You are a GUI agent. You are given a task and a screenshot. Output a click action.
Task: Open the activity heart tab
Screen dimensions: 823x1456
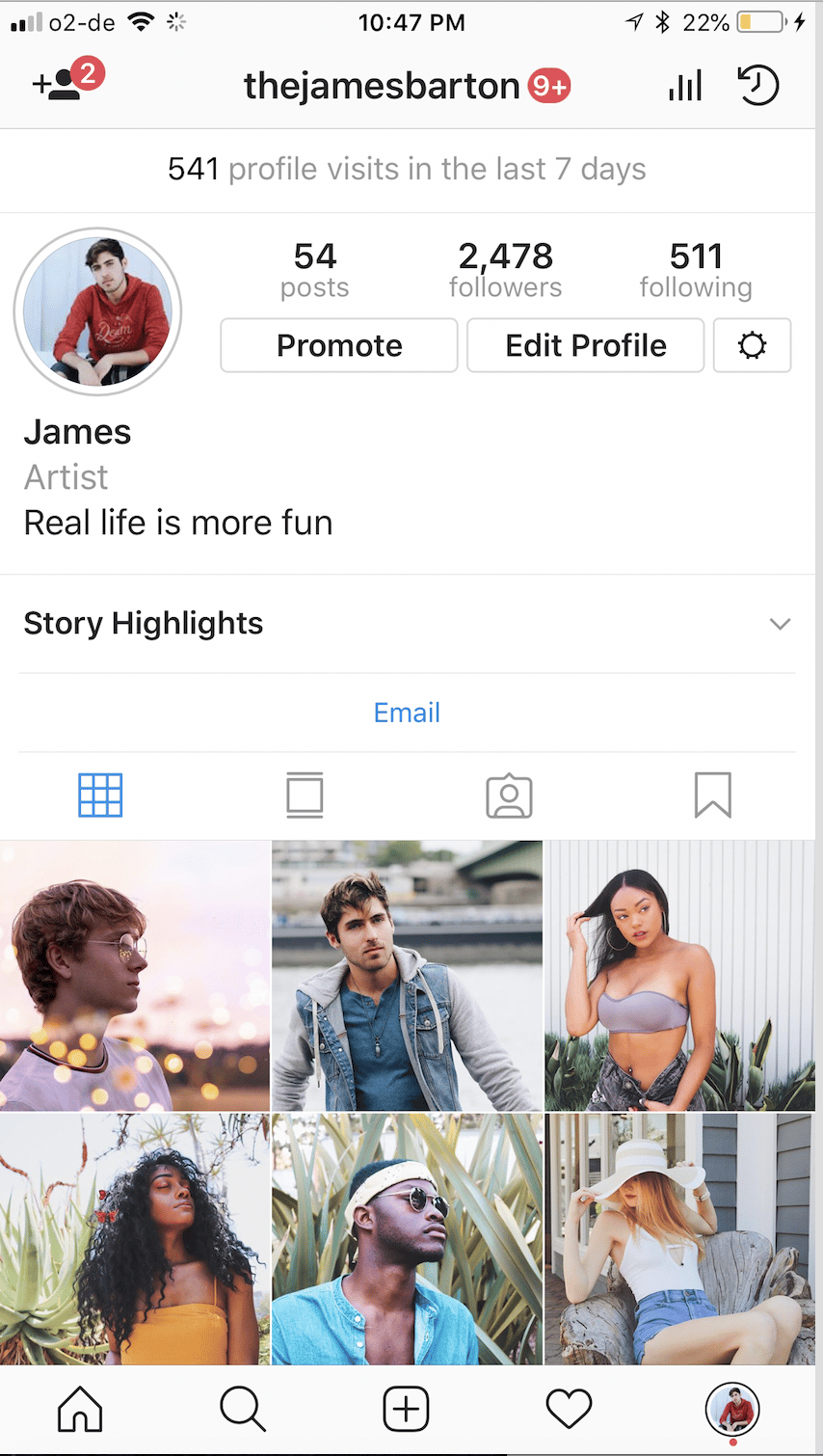pyautogui.click(x=569, y=1409)
